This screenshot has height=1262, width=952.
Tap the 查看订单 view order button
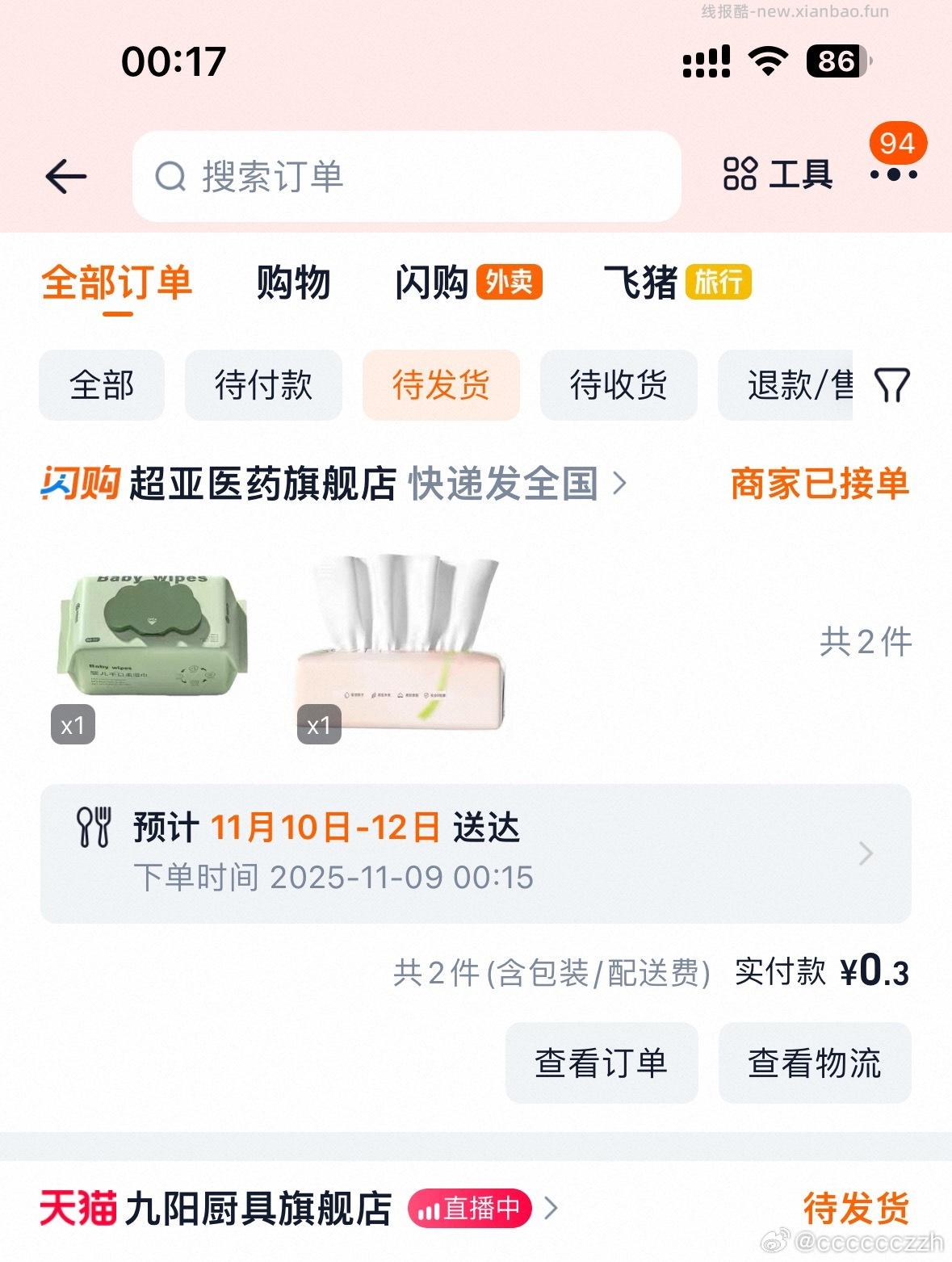pyautogui.click(x=602, y=1063)
